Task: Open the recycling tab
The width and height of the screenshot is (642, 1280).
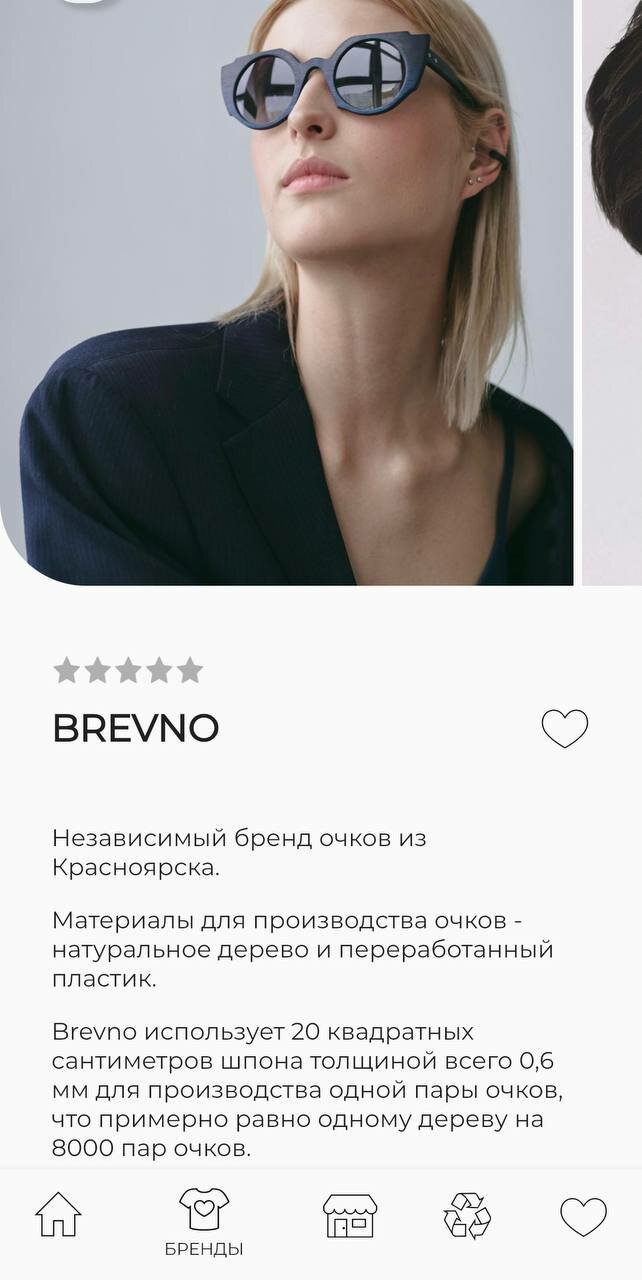Action: click(467, 1216)
